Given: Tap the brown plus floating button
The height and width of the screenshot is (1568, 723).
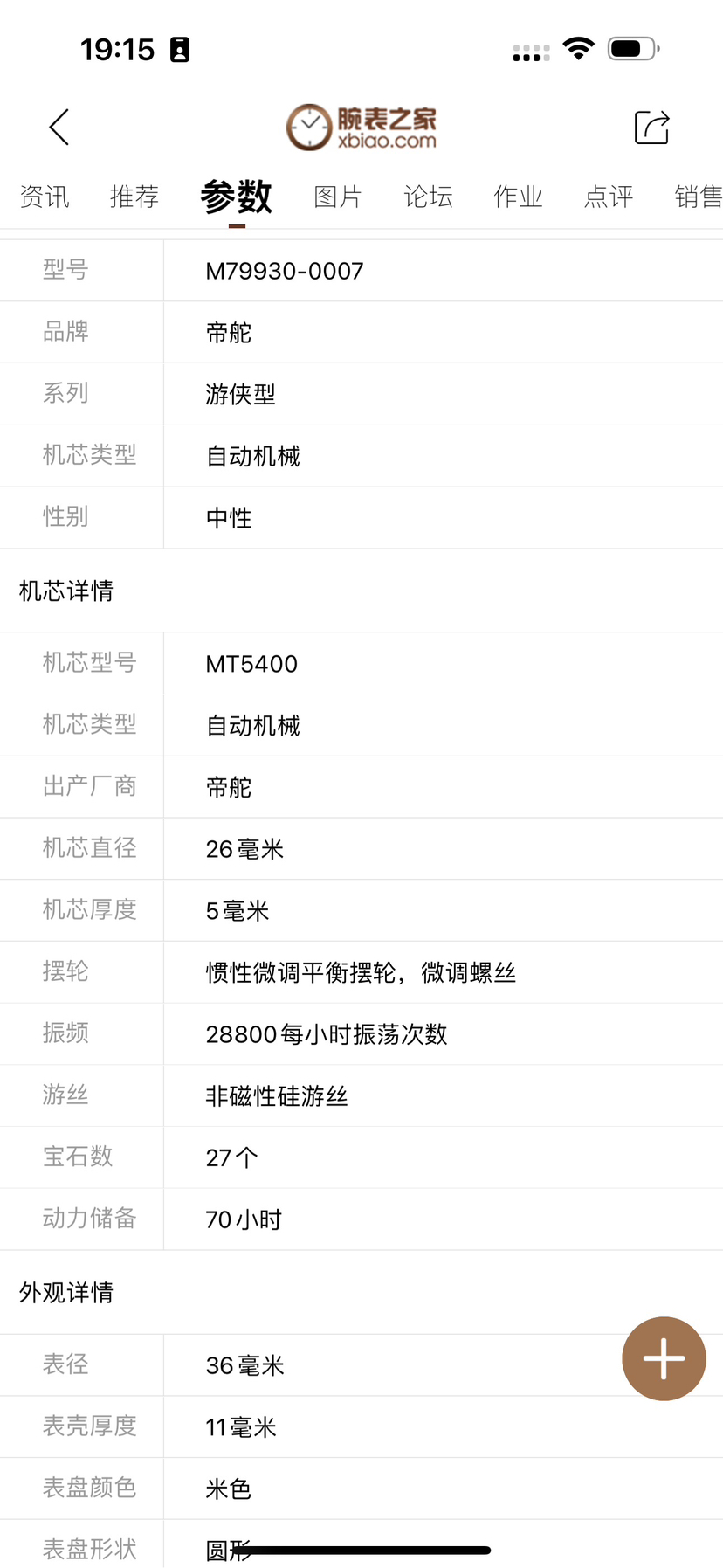Looking at the screenshot, I should pyautogui.click(x=664, y=1358).
